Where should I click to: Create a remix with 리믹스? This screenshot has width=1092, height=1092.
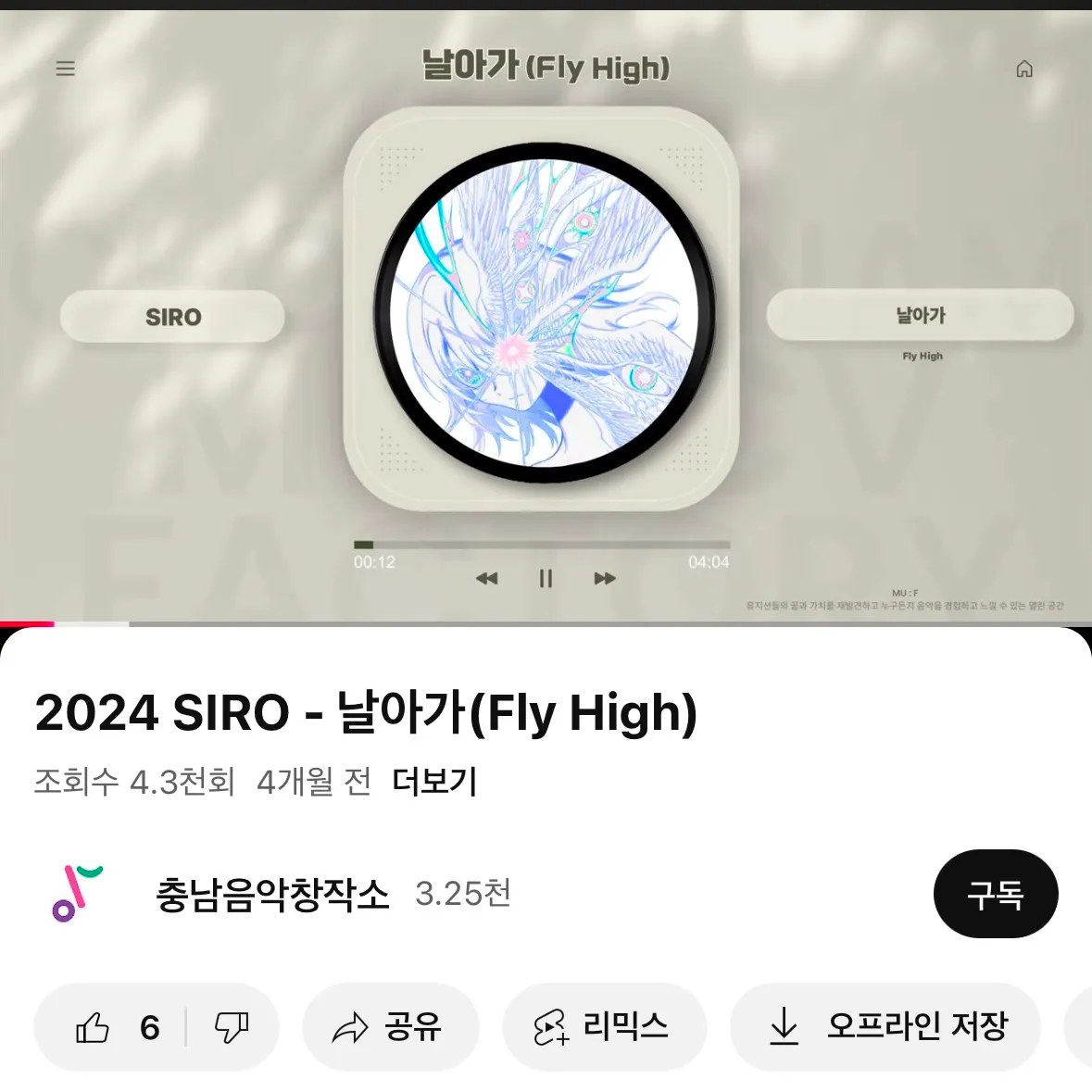coord(603,1027)
